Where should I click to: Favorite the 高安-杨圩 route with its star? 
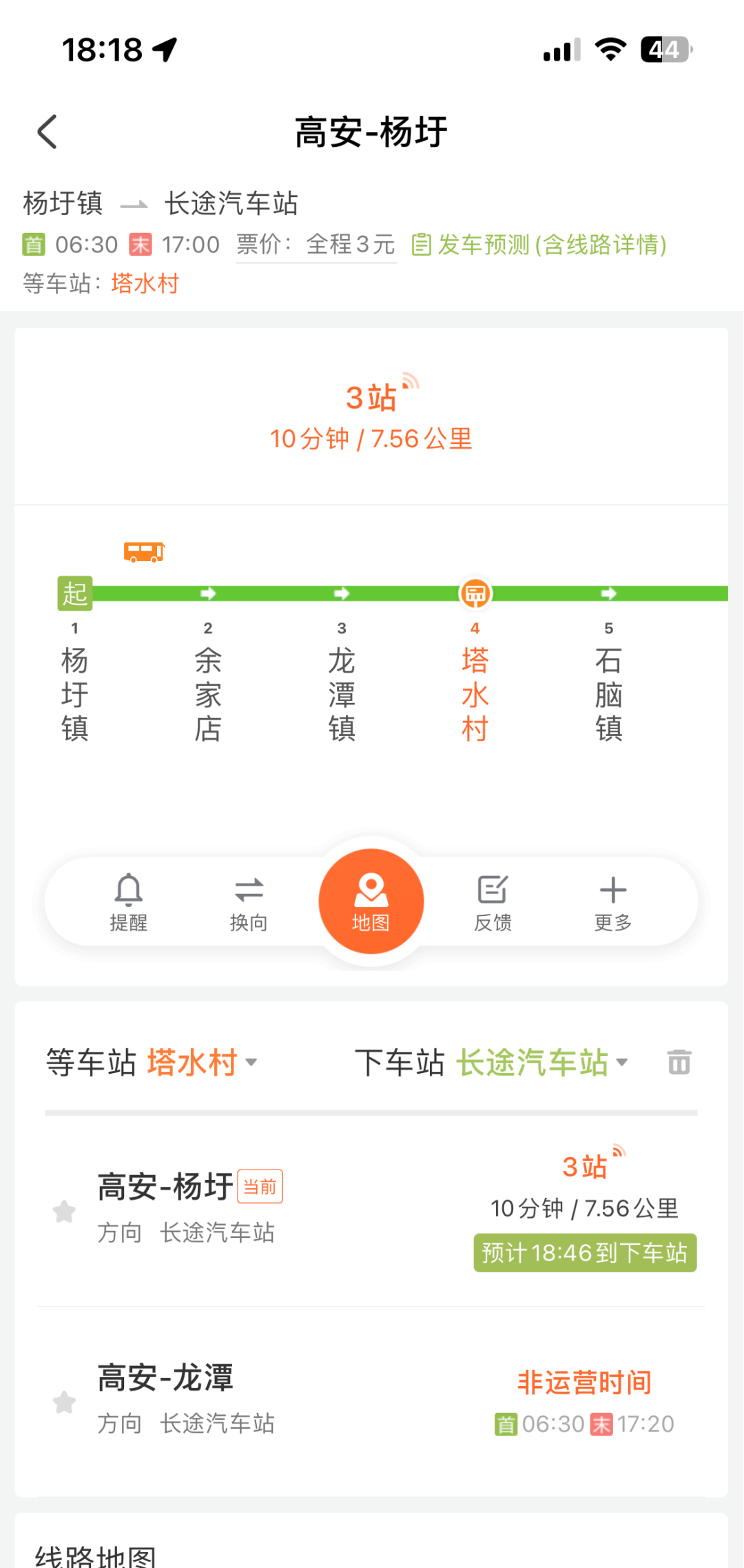pos(64,1211)
